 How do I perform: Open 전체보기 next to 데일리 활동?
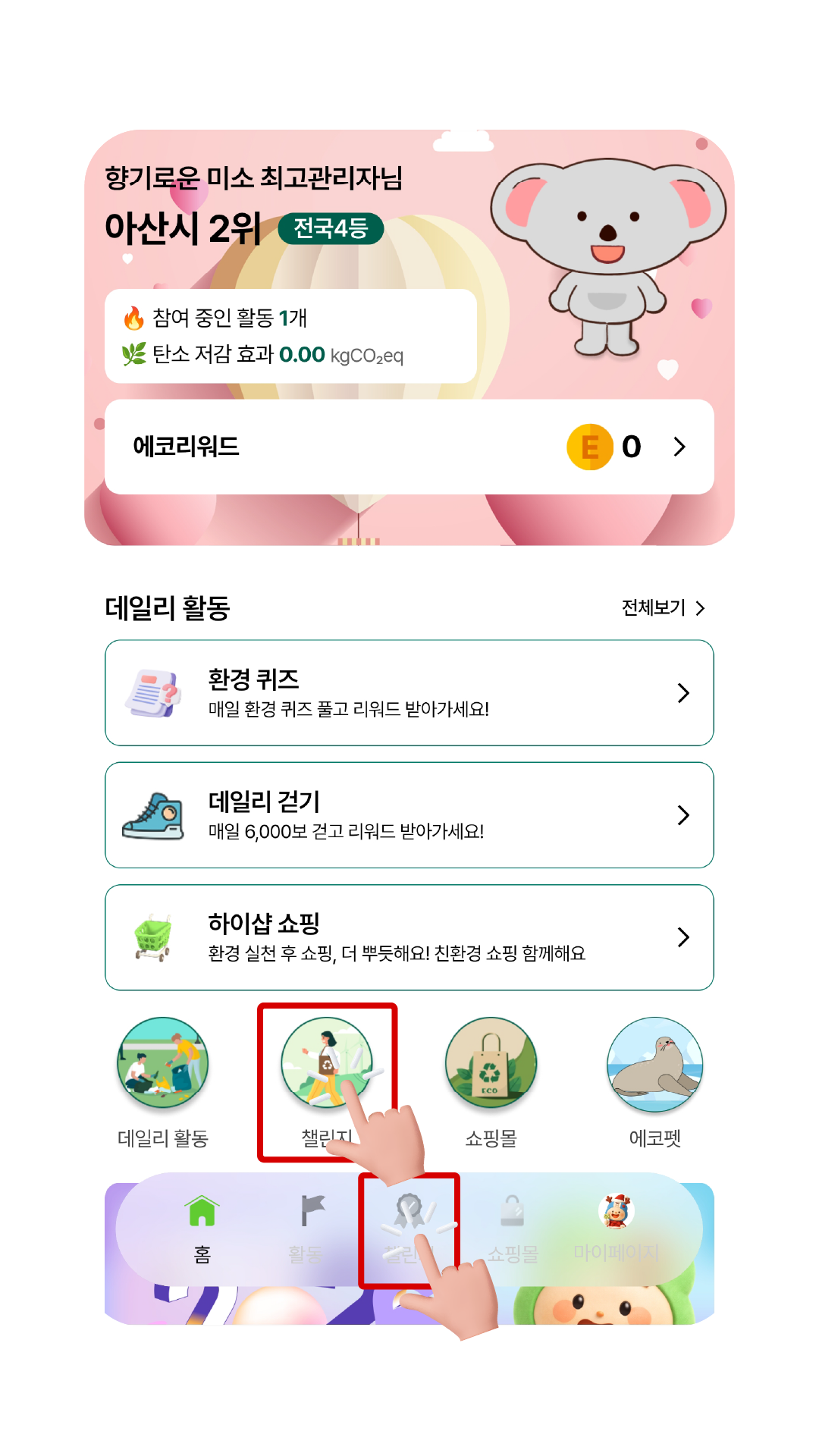click(x=654, y=607)
